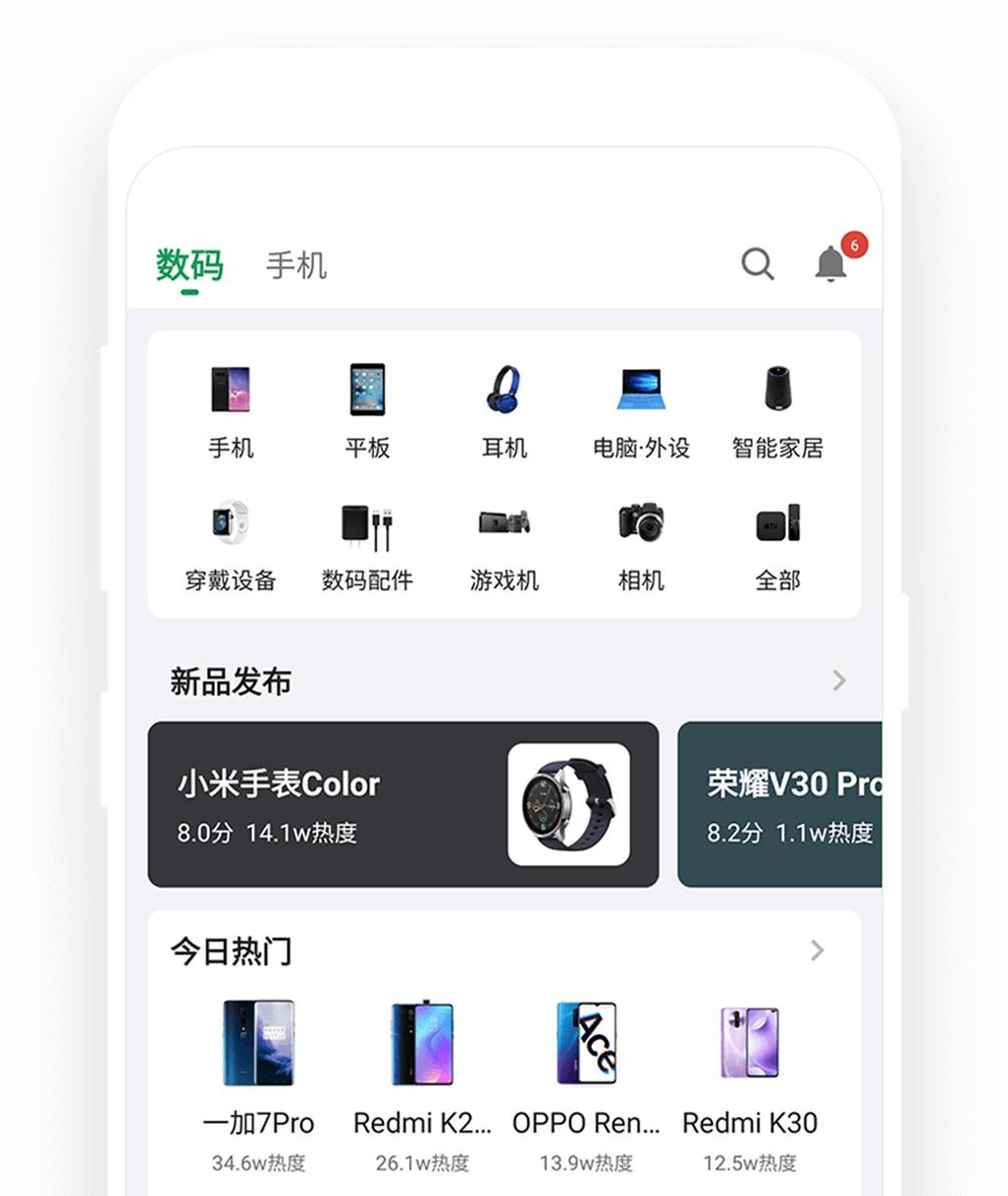Image resolution: width=1008 pixels, height=1196 pixels.
Task: Expand the 今日热门 section arrow
Action: click(x=818, y=951)
